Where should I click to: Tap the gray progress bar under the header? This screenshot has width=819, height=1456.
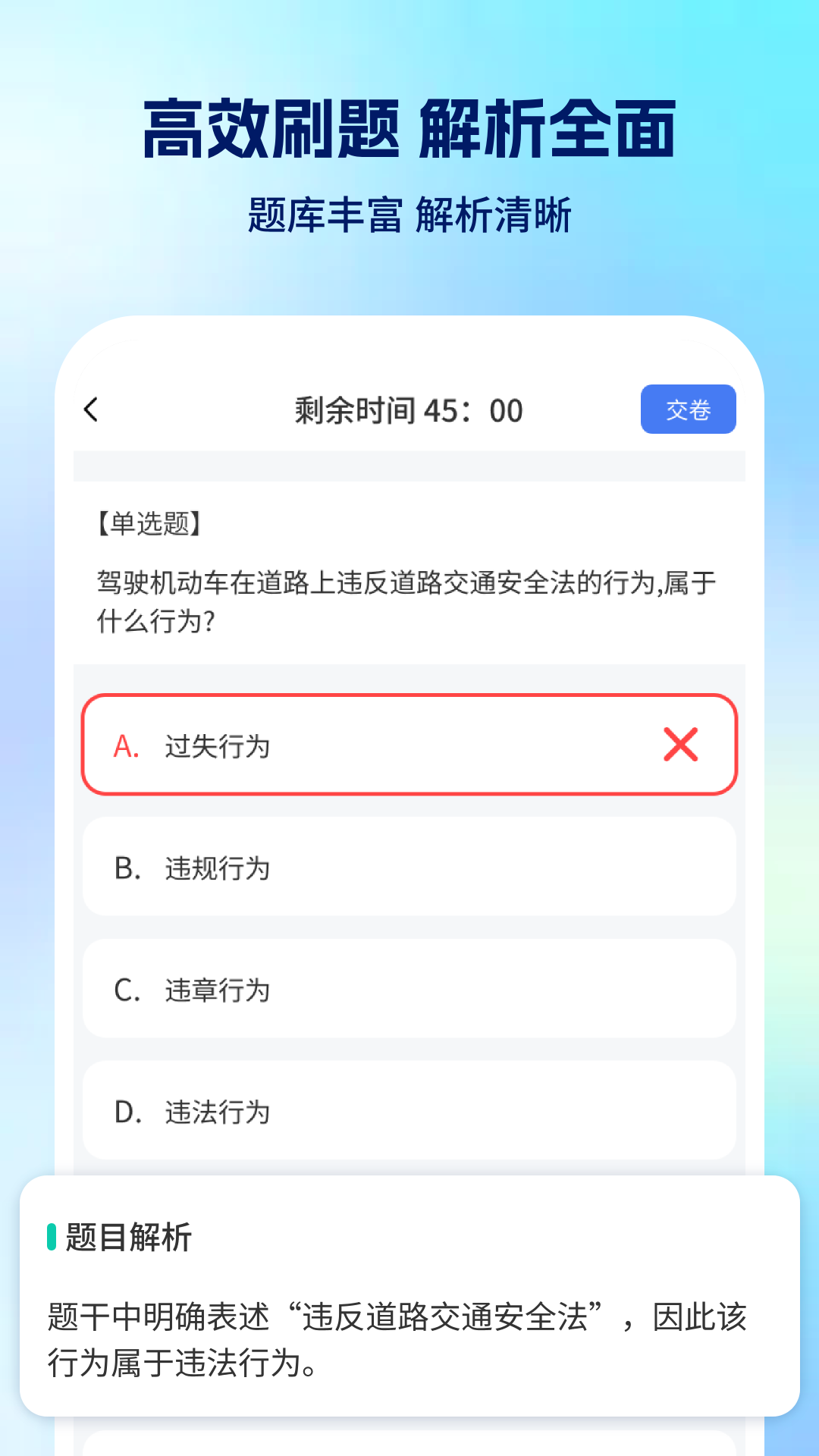409,466
